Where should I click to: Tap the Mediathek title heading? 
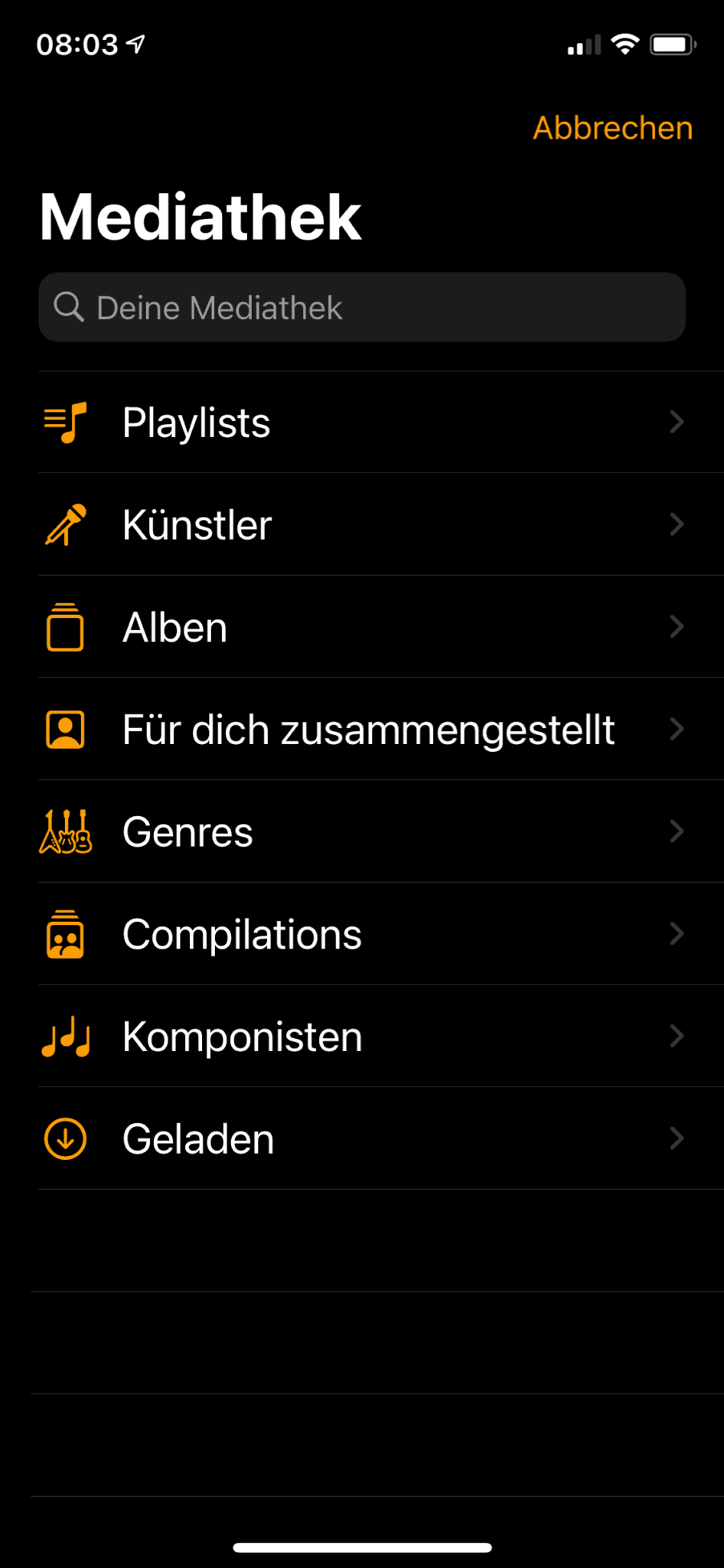point(201,217)
